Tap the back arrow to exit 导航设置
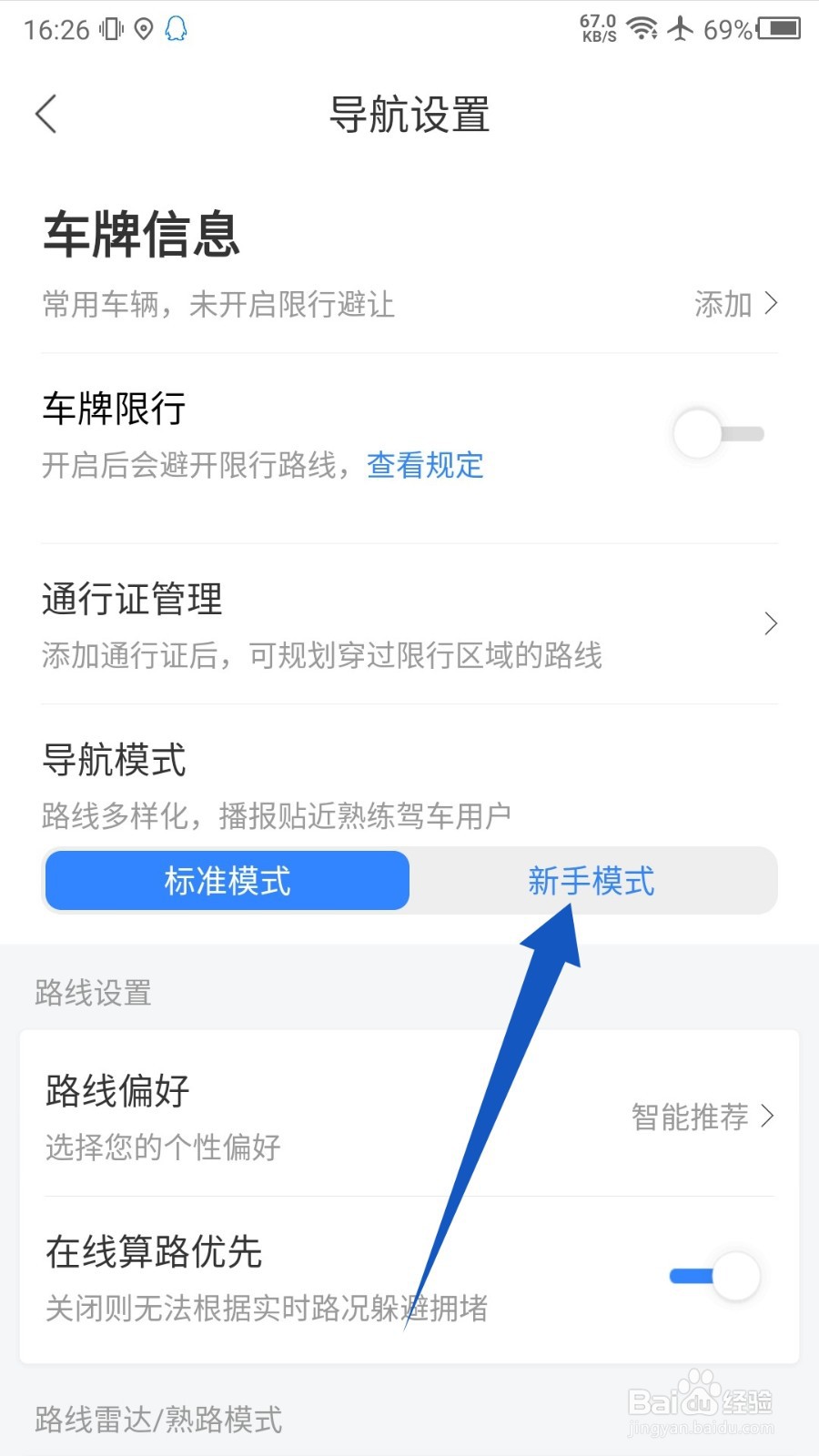This screenshot has width=819, height=1456. click(x=45, y=114)
